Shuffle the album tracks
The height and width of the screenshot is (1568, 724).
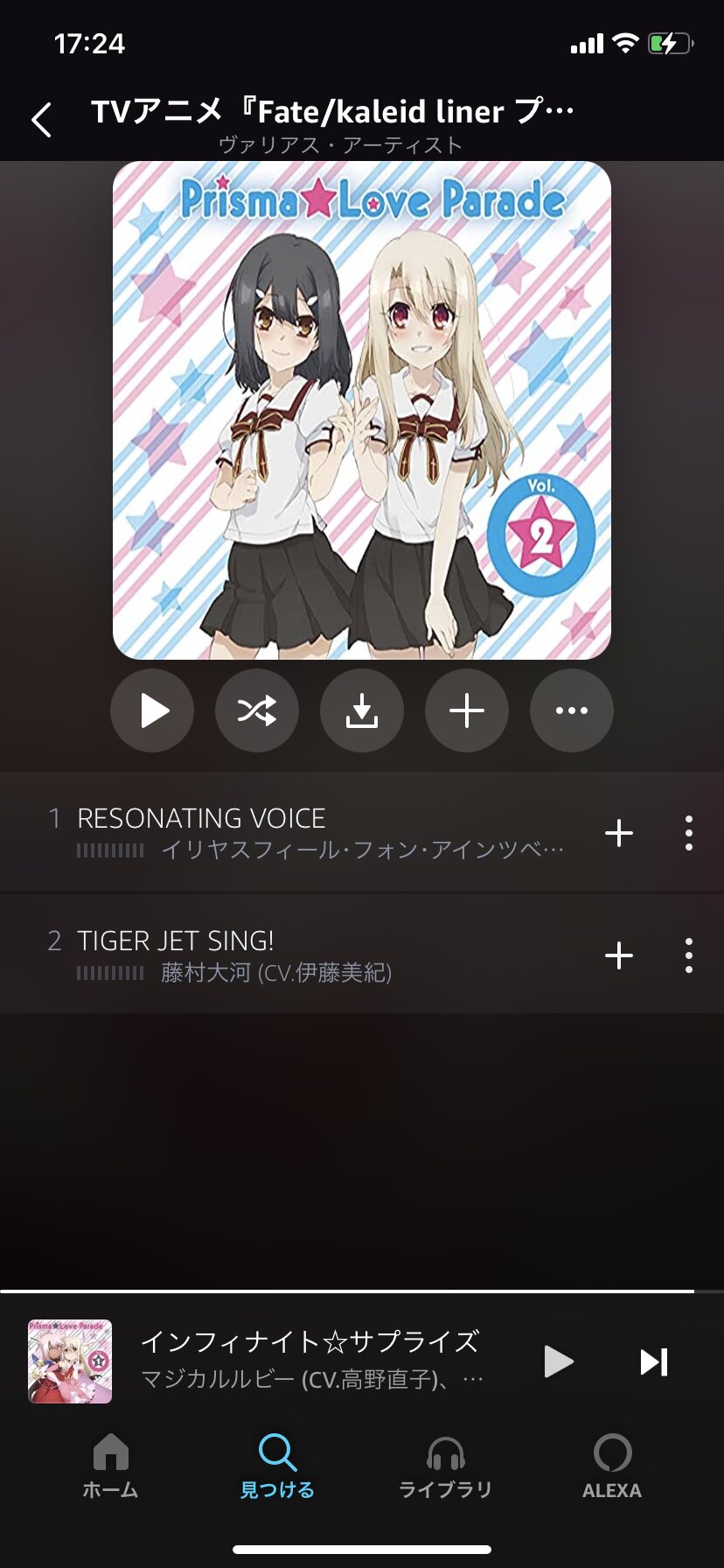(257, 710)
